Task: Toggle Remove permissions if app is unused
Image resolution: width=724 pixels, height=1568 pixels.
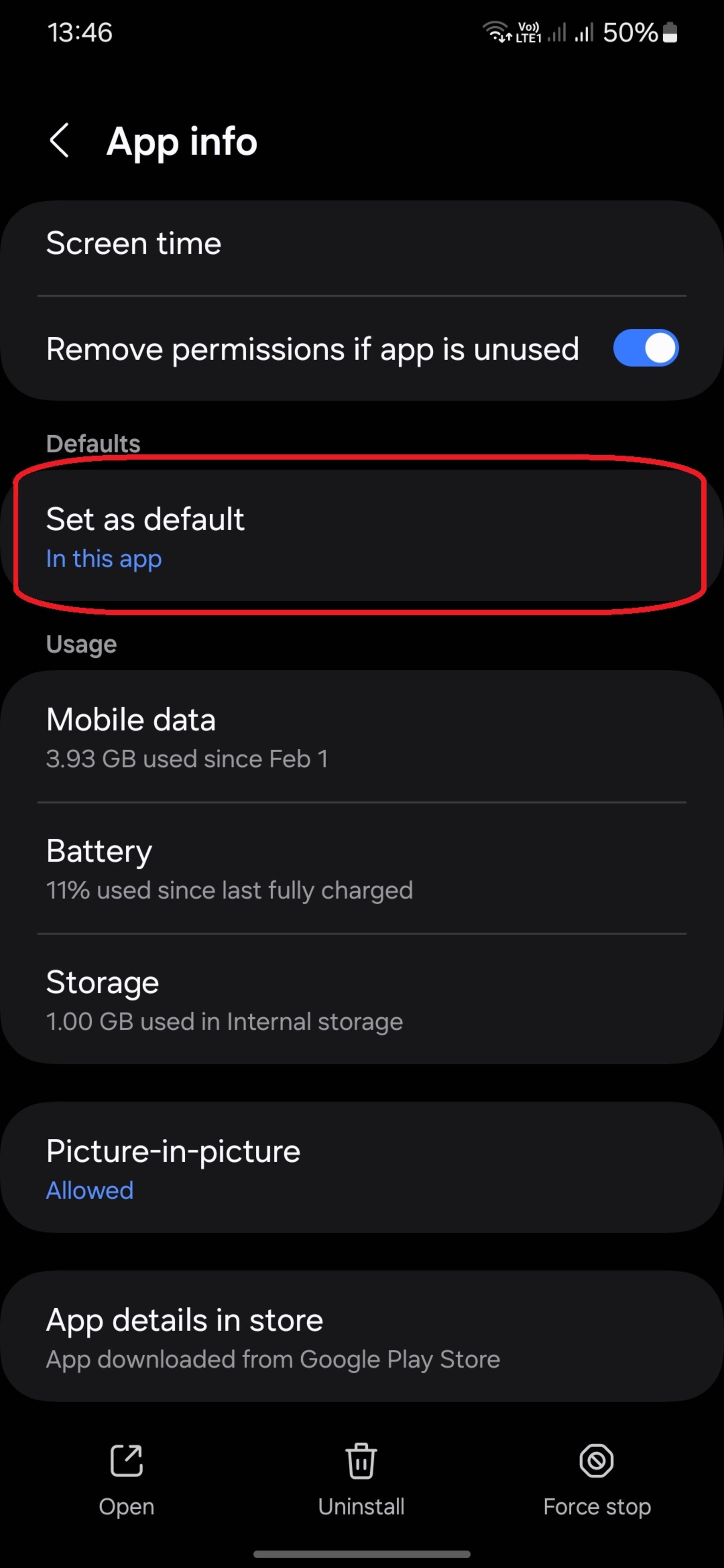Action: click(x=645, y=349)
